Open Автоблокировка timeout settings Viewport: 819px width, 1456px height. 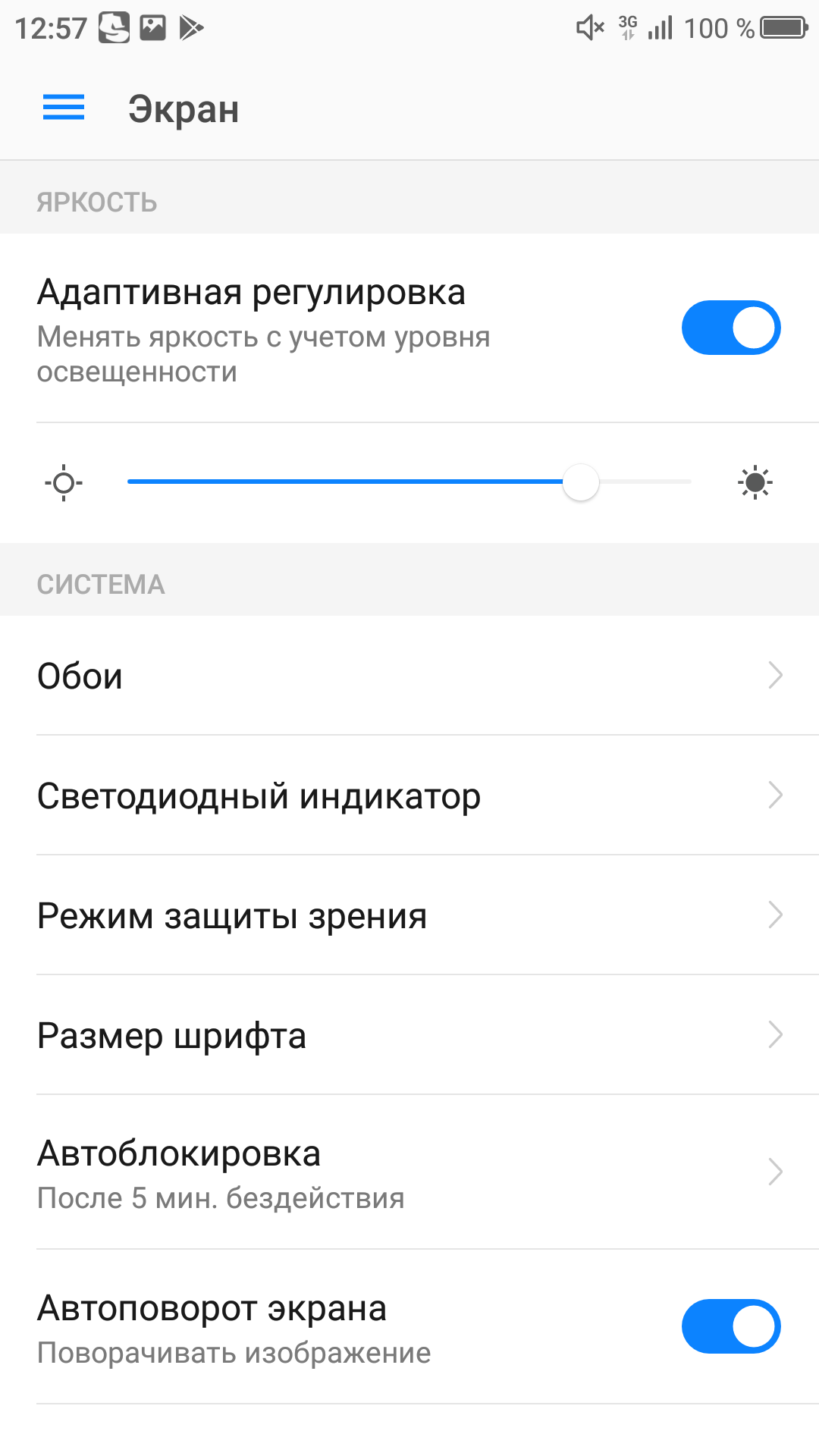tap(409, 1172)
